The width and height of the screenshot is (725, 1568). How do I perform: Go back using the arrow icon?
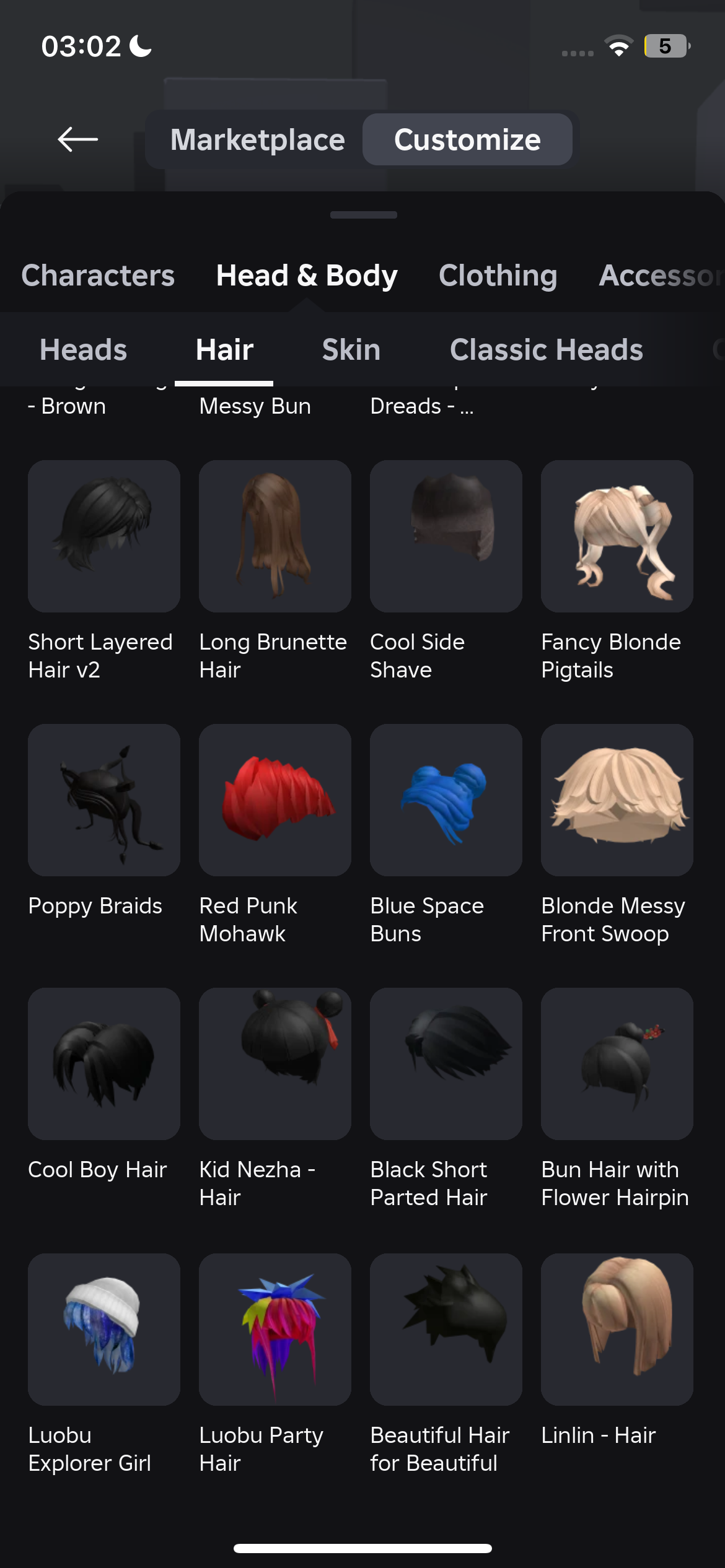tap(77, 139)
